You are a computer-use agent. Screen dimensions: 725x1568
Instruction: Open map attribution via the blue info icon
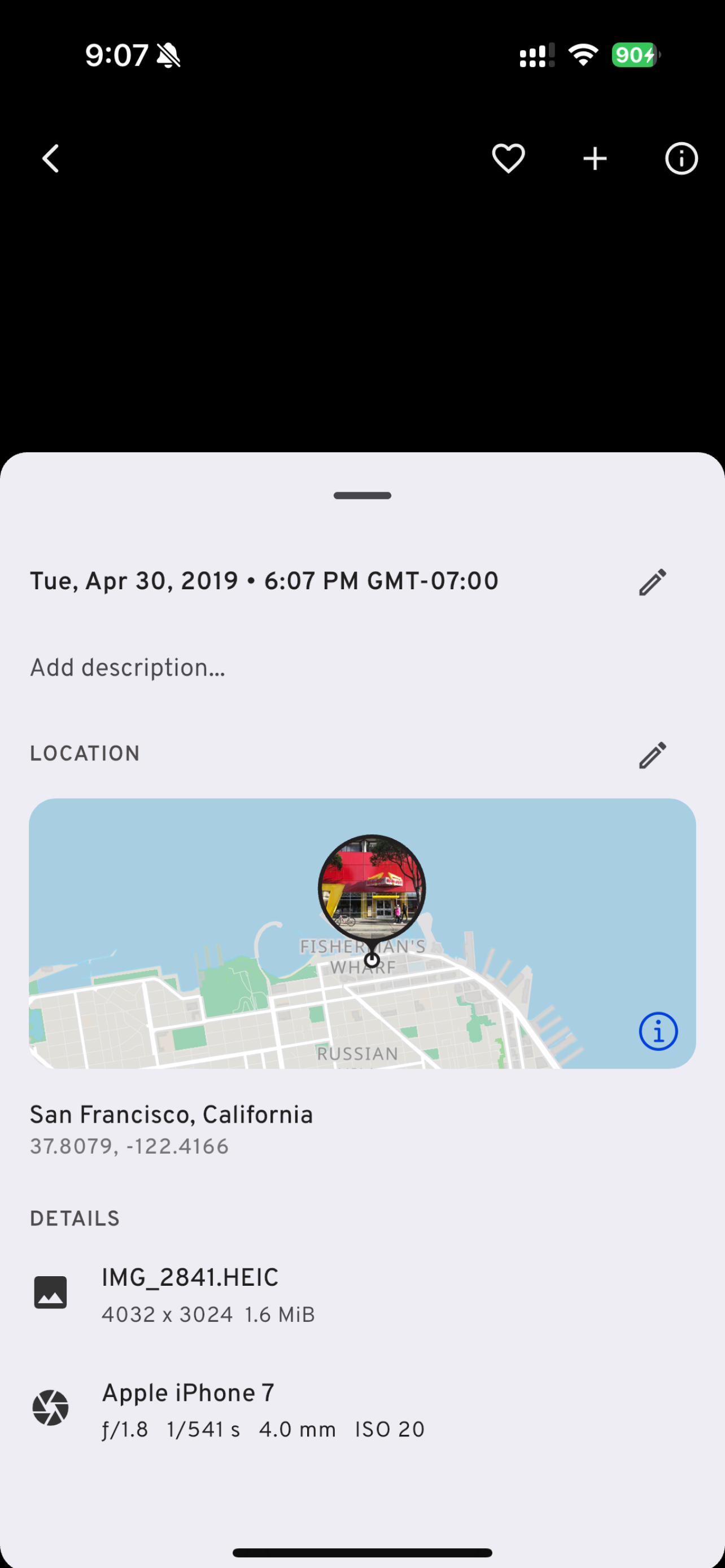coord(658,1031)
